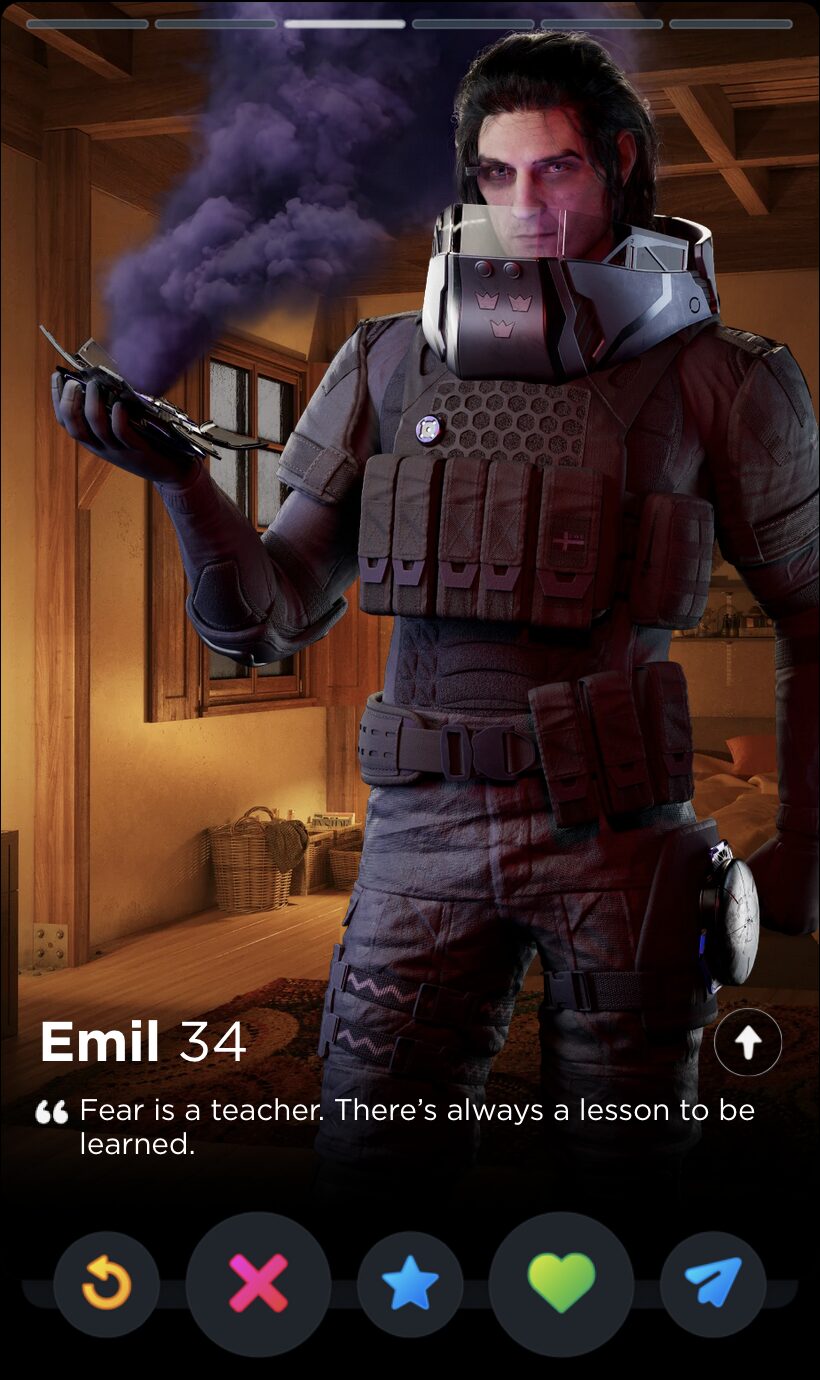Share Emil's profile via paper plane icon

713,1283
